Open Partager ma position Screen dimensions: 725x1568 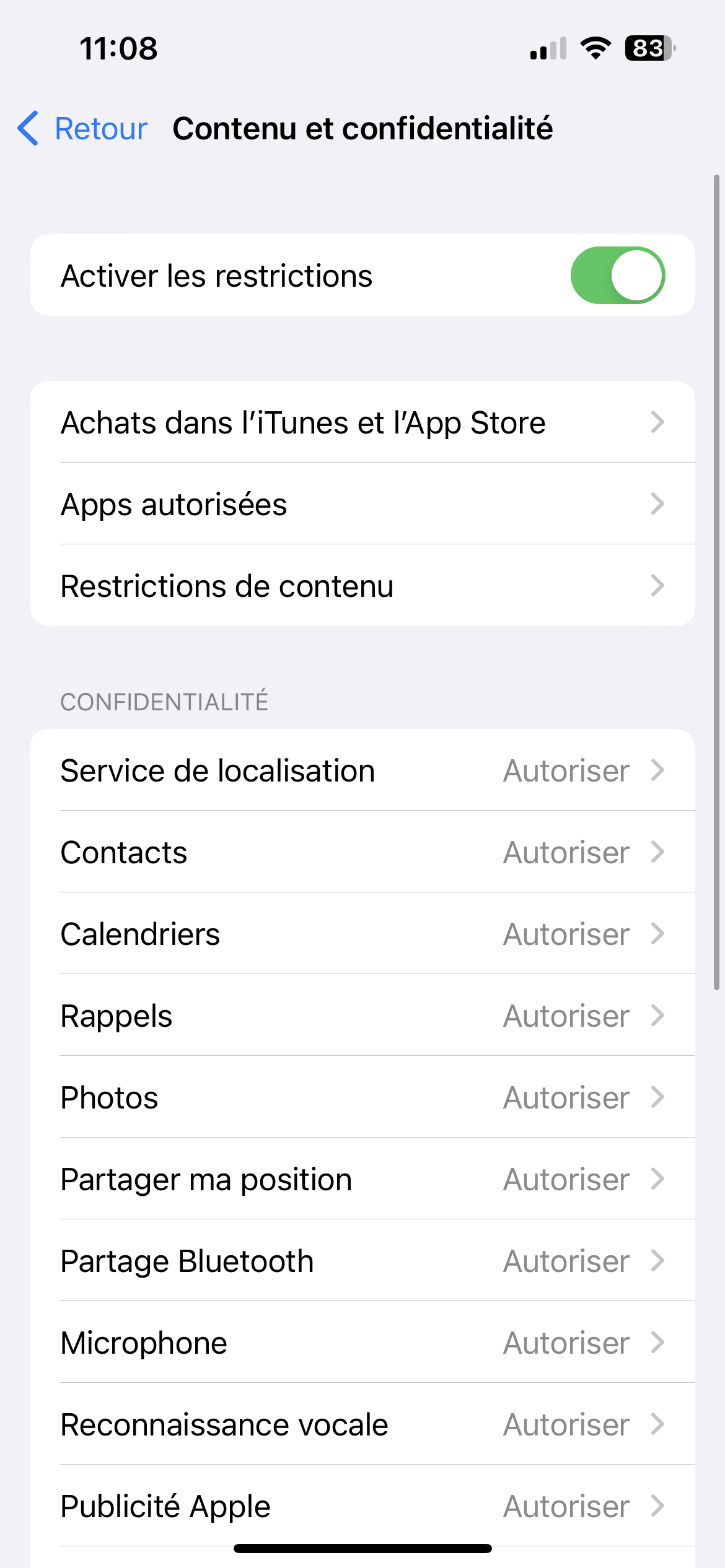[362, 1180]
